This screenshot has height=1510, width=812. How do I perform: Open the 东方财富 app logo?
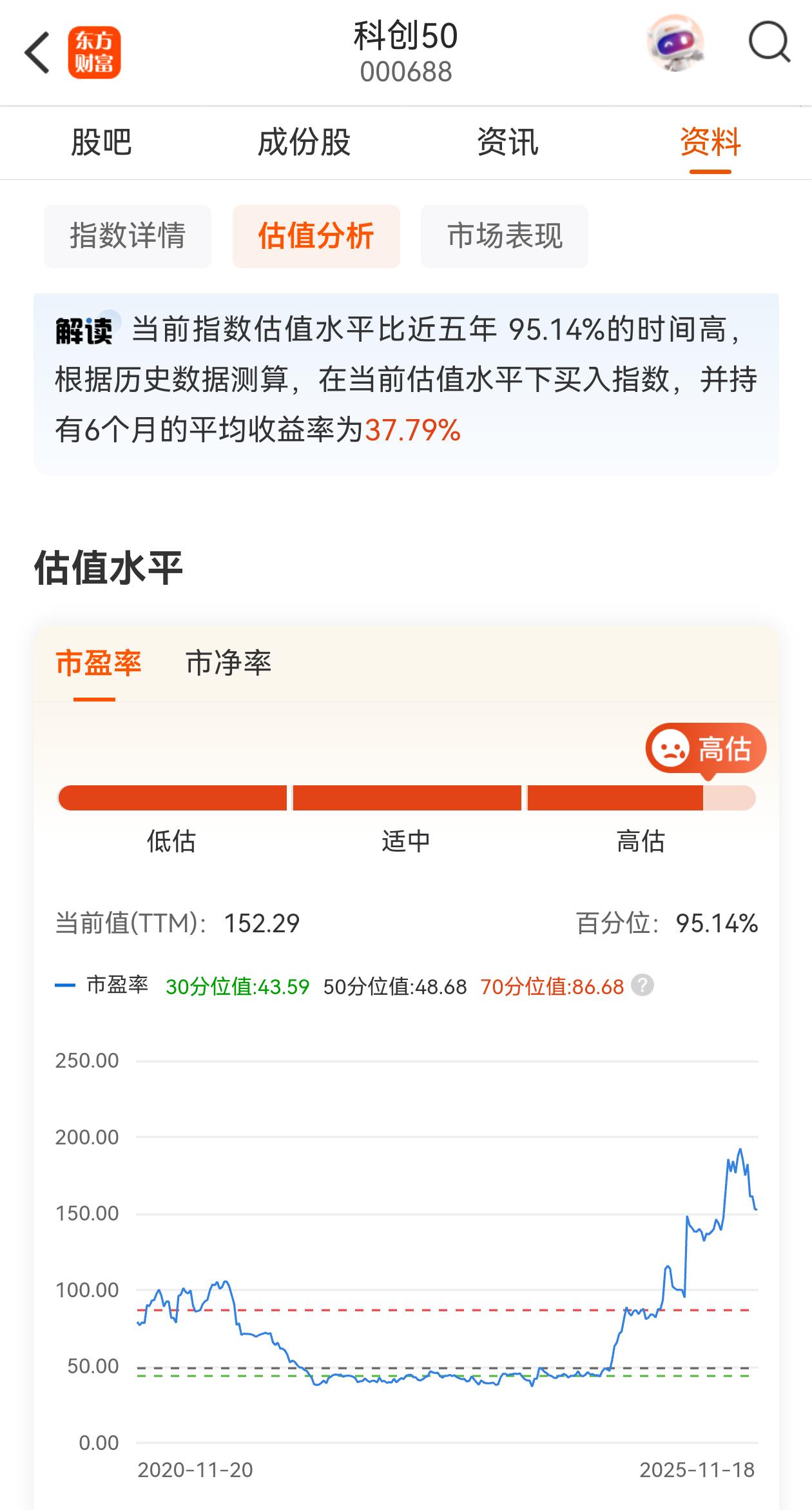[94, 50]
